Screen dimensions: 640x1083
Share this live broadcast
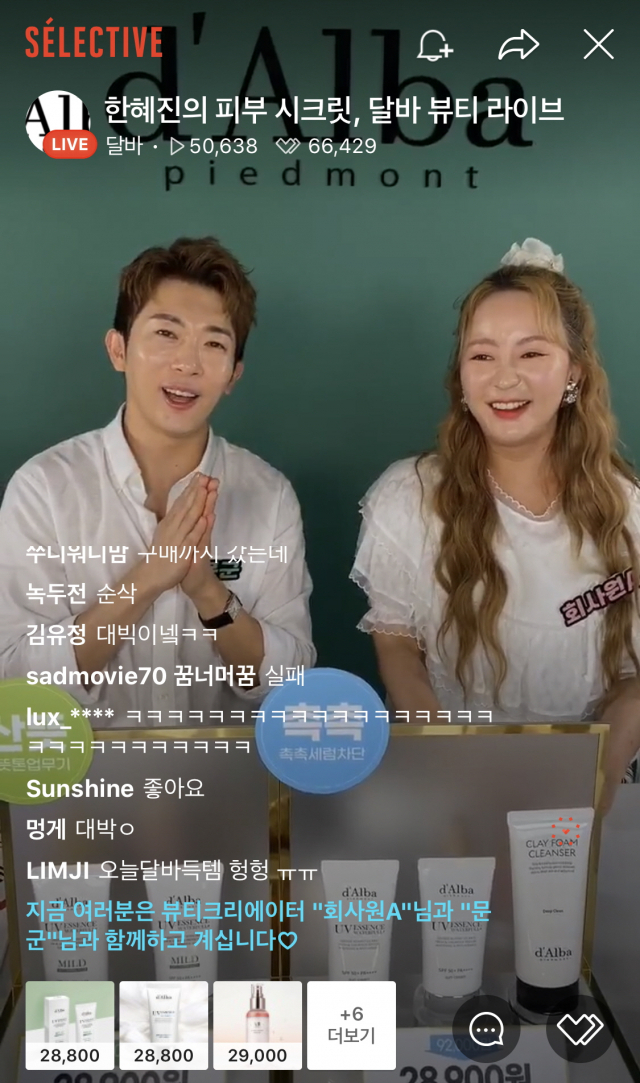pyautogui.click(x=518, y=45)
